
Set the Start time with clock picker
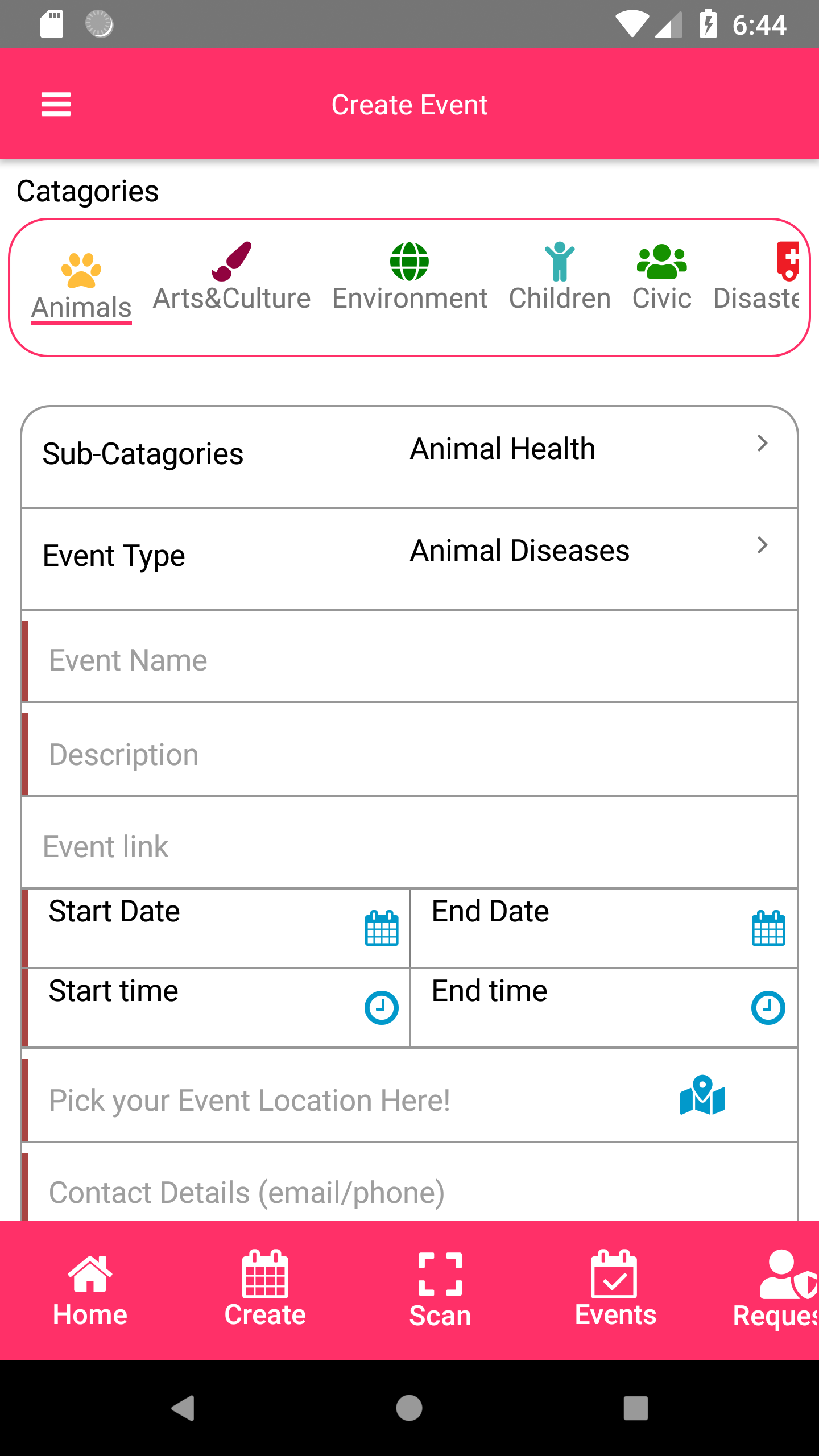coord(381,1008)
